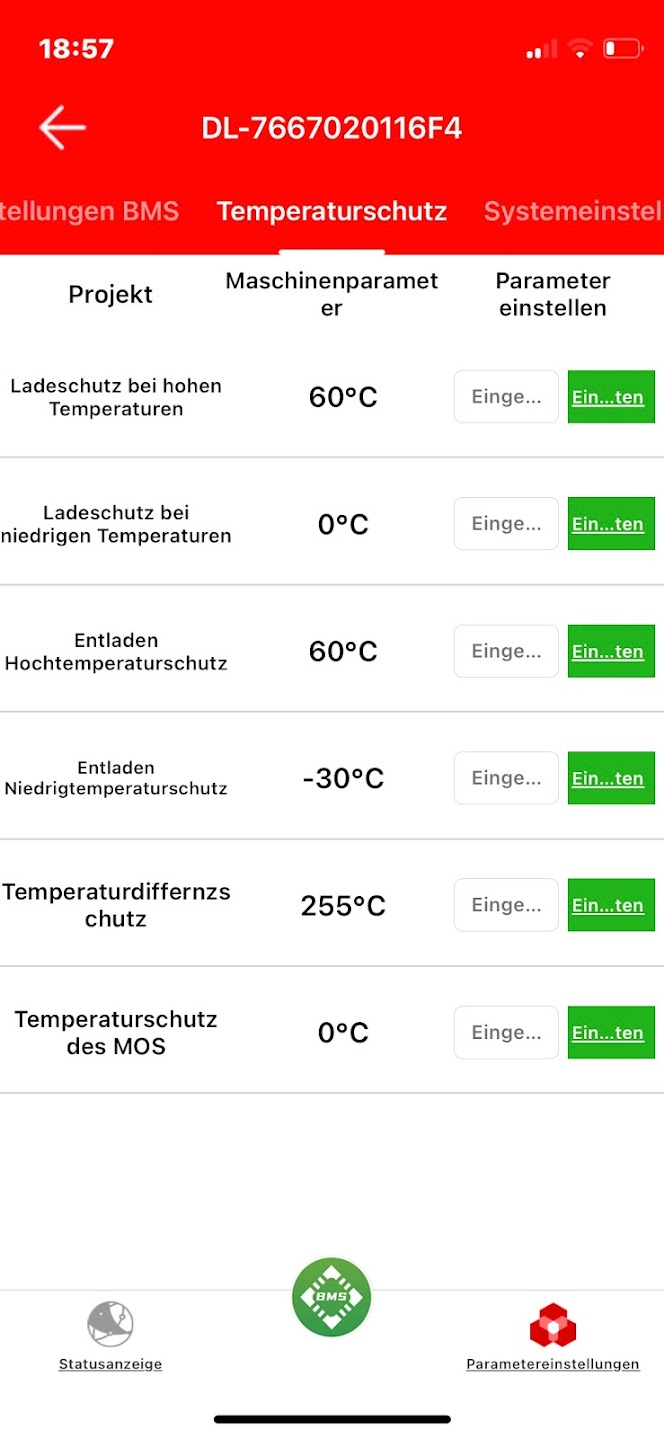Viewport: 664px width, 1438px height.
Task: Switch to the Einstellungen BMS tab
Action: pyautogui.click(x=90, y=211)
